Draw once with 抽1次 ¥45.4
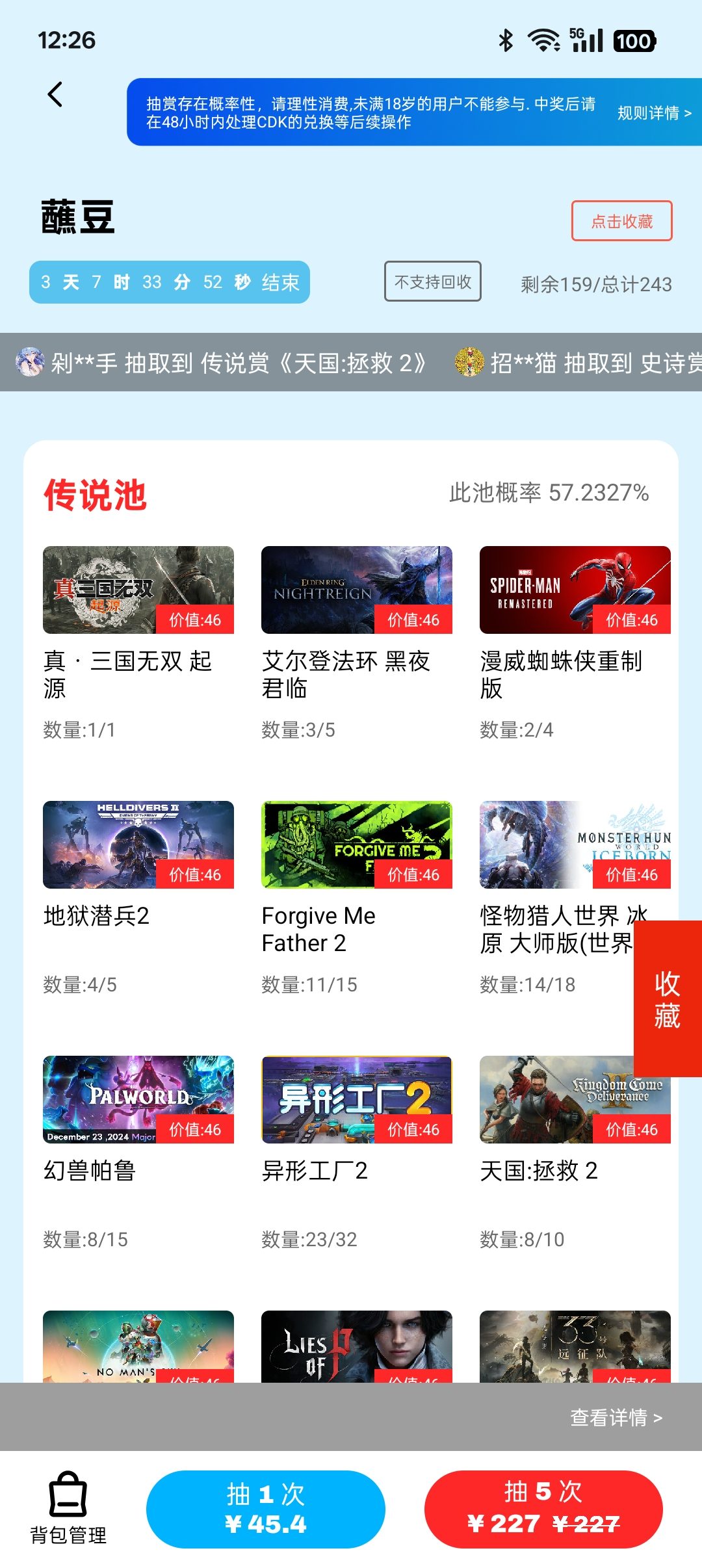 click(x=265, y=1509)
